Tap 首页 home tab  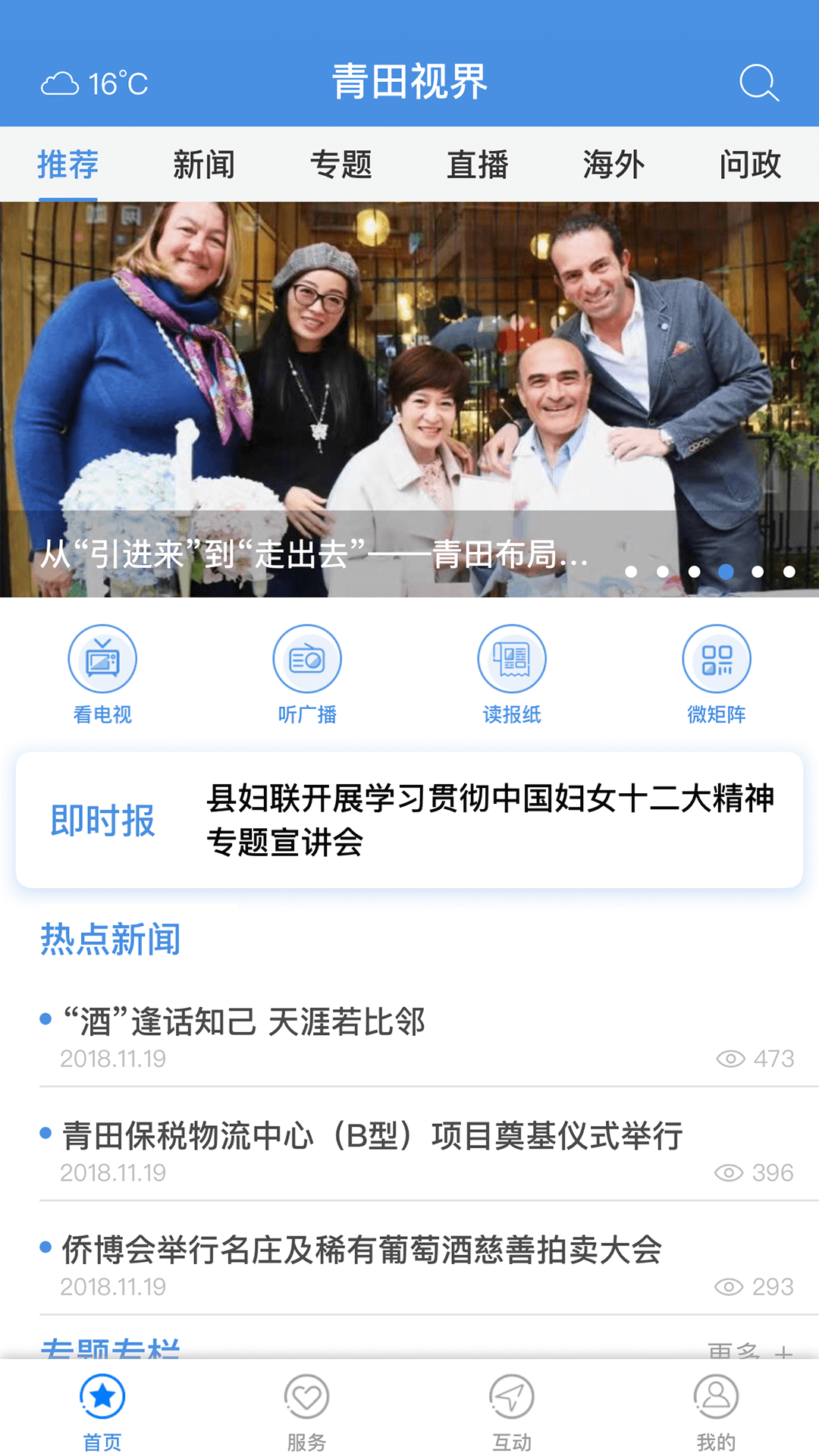coord(102,1412)
